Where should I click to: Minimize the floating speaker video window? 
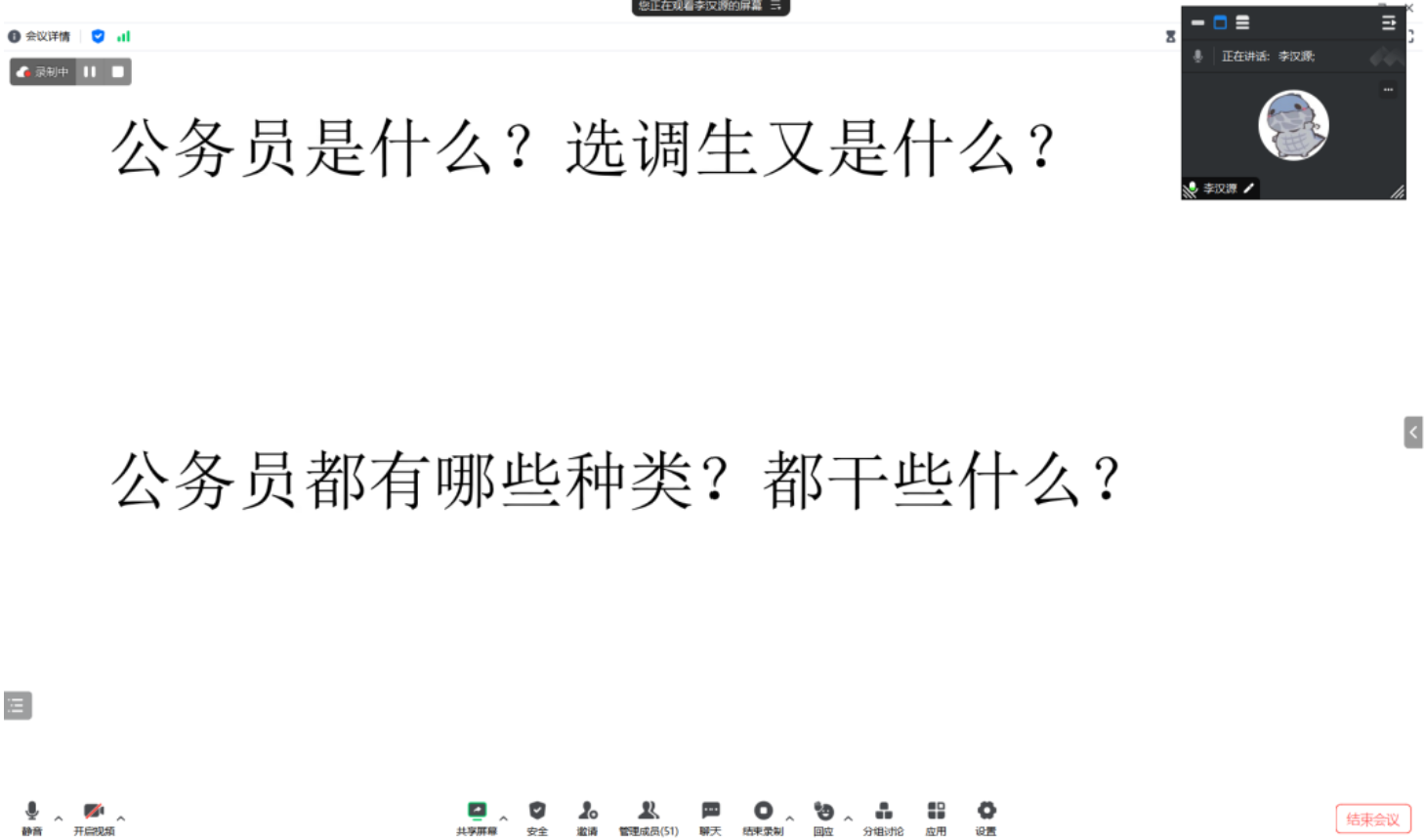(x=1197, y=22)
